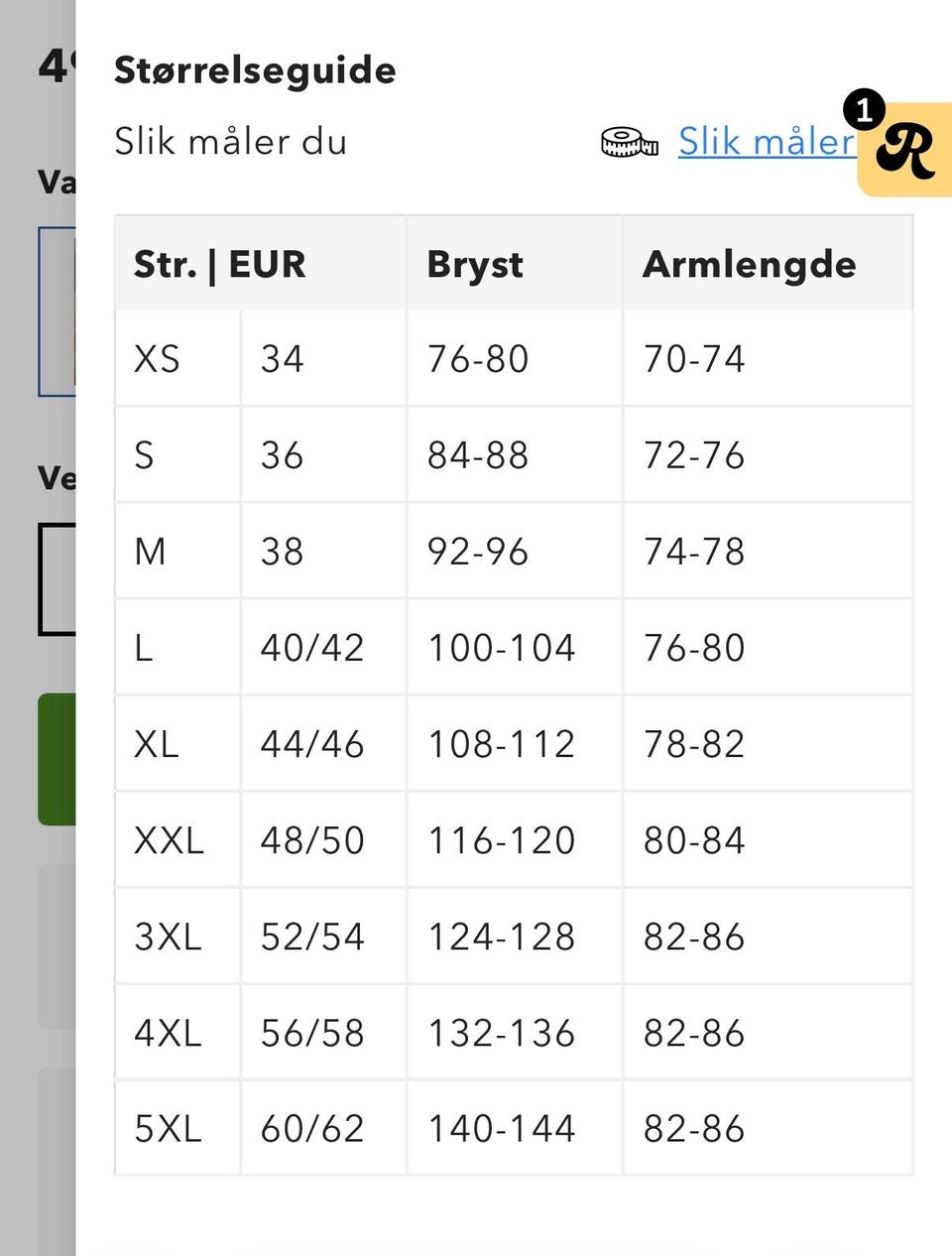Image resolution: width=952 pixels, height=1256 pixels.
Task: Open the "Slik måler" measuring guide link
Action: (764, 142)
